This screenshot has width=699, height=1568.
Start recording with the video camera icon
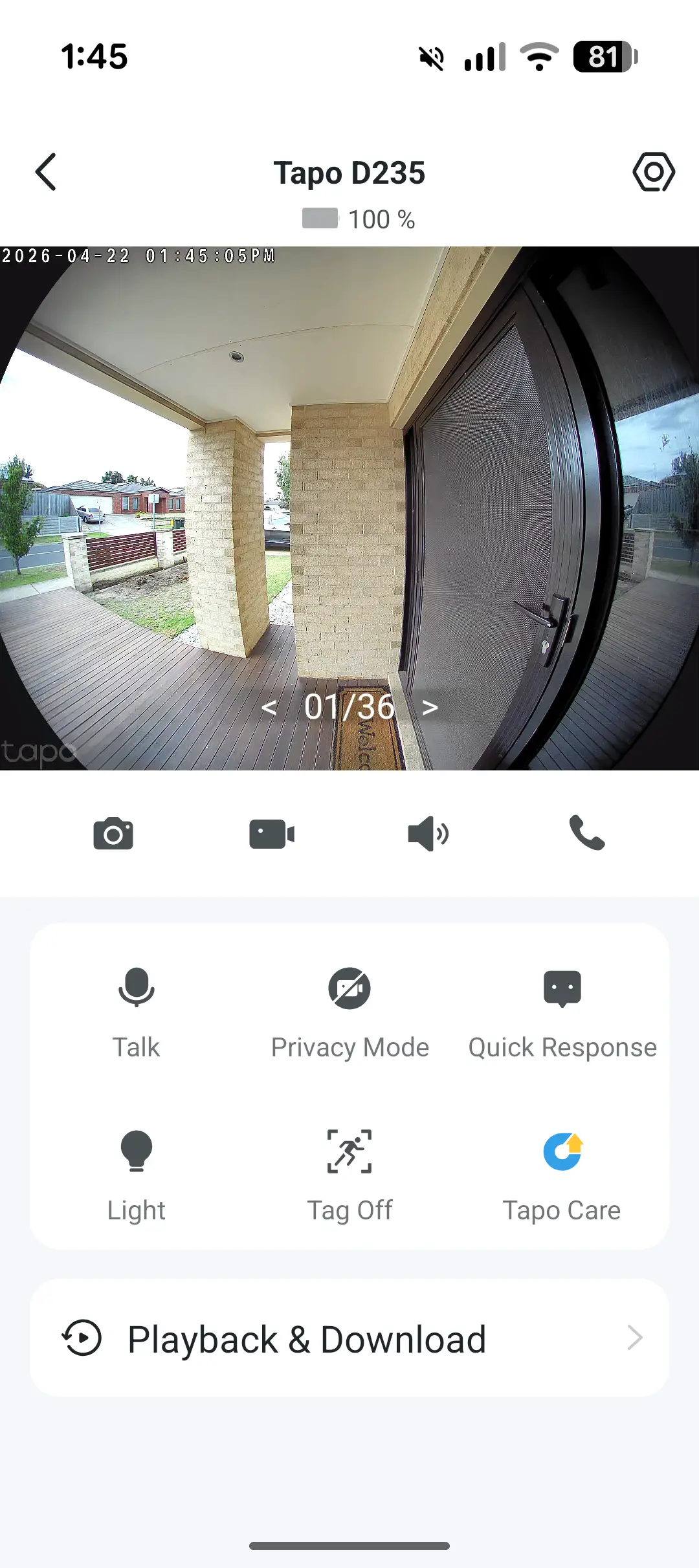coord(272,834)
